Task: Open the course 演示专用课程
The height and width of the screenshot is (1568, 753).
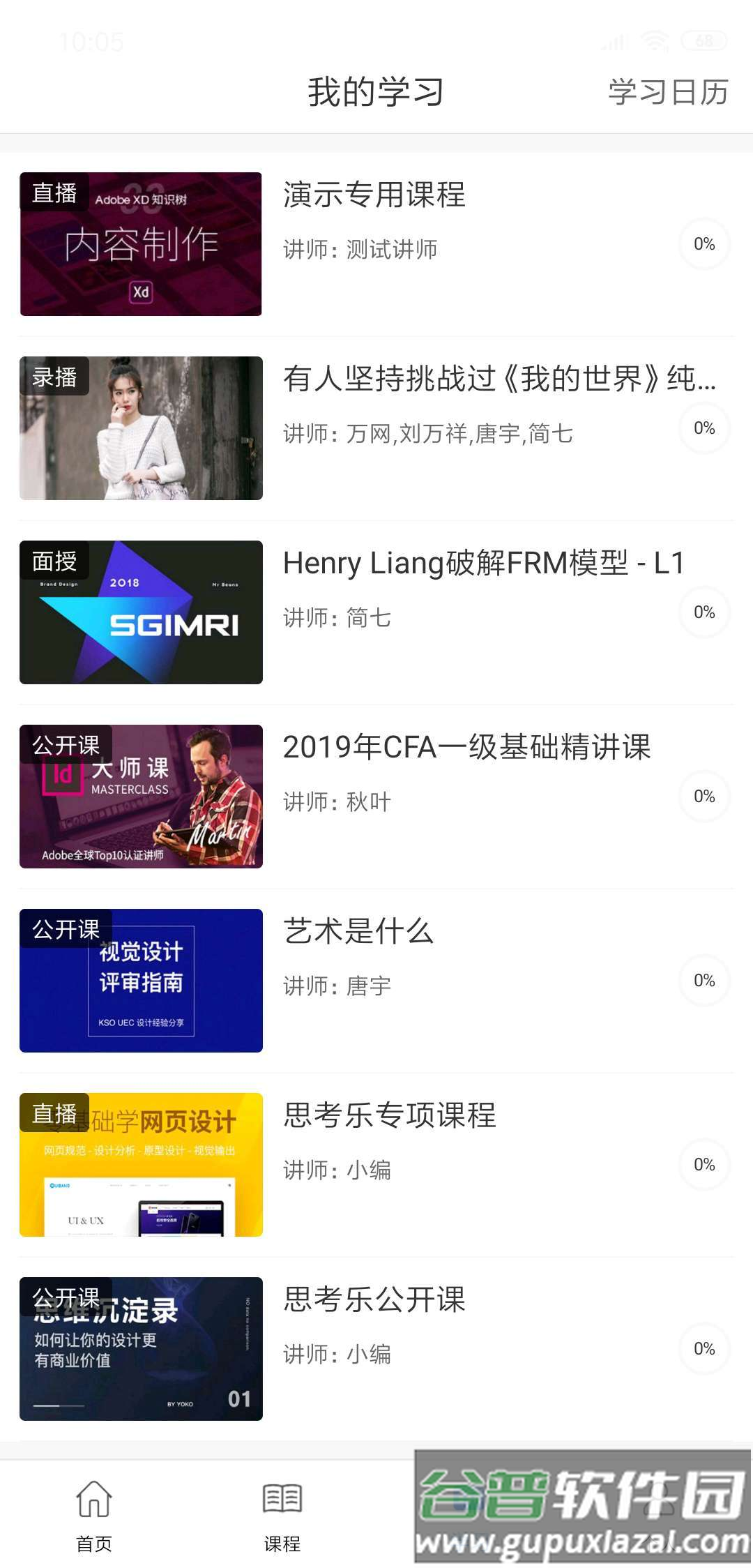Action: click(x=376, y=197)
